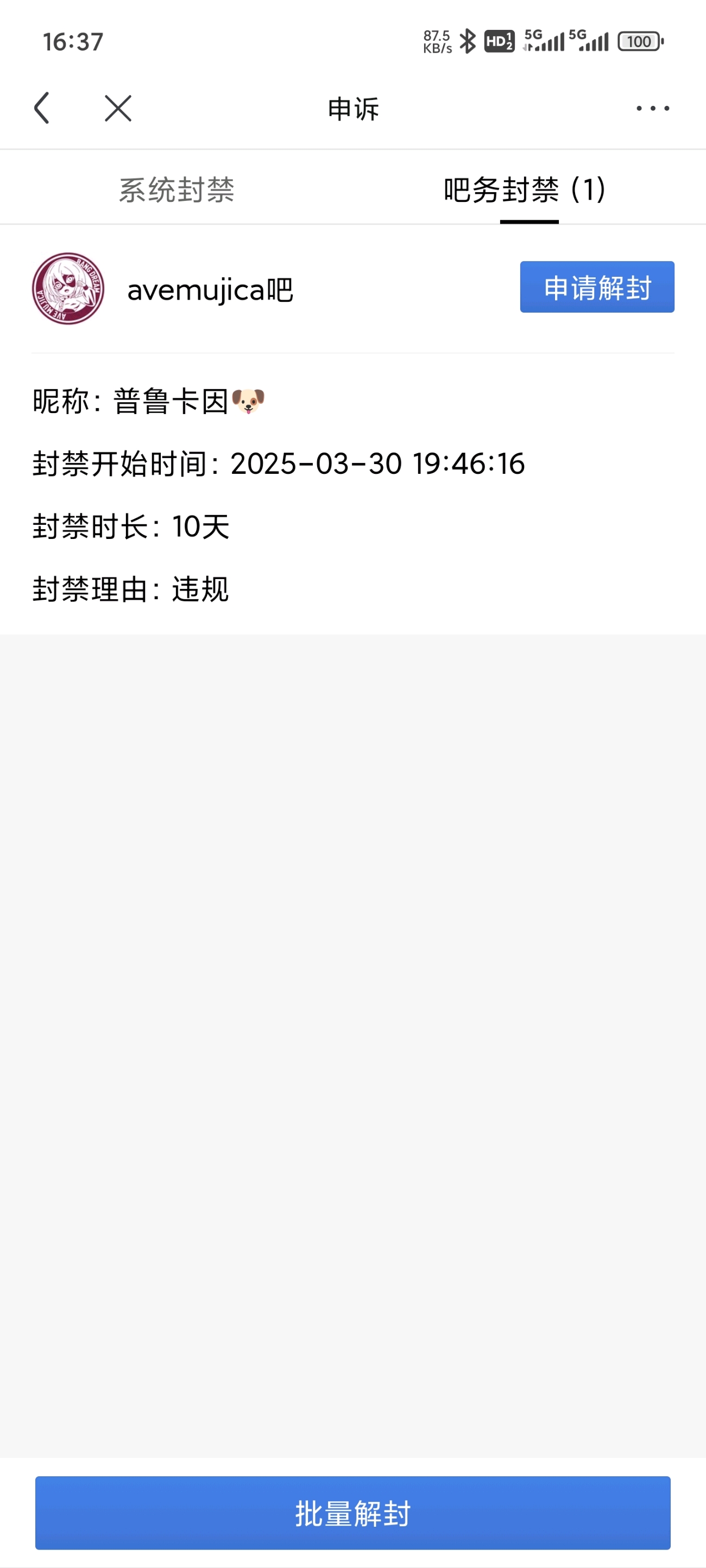Select the 吧务封禁 (1) tab
The image size is (706, 1568).
click(525, 190)
